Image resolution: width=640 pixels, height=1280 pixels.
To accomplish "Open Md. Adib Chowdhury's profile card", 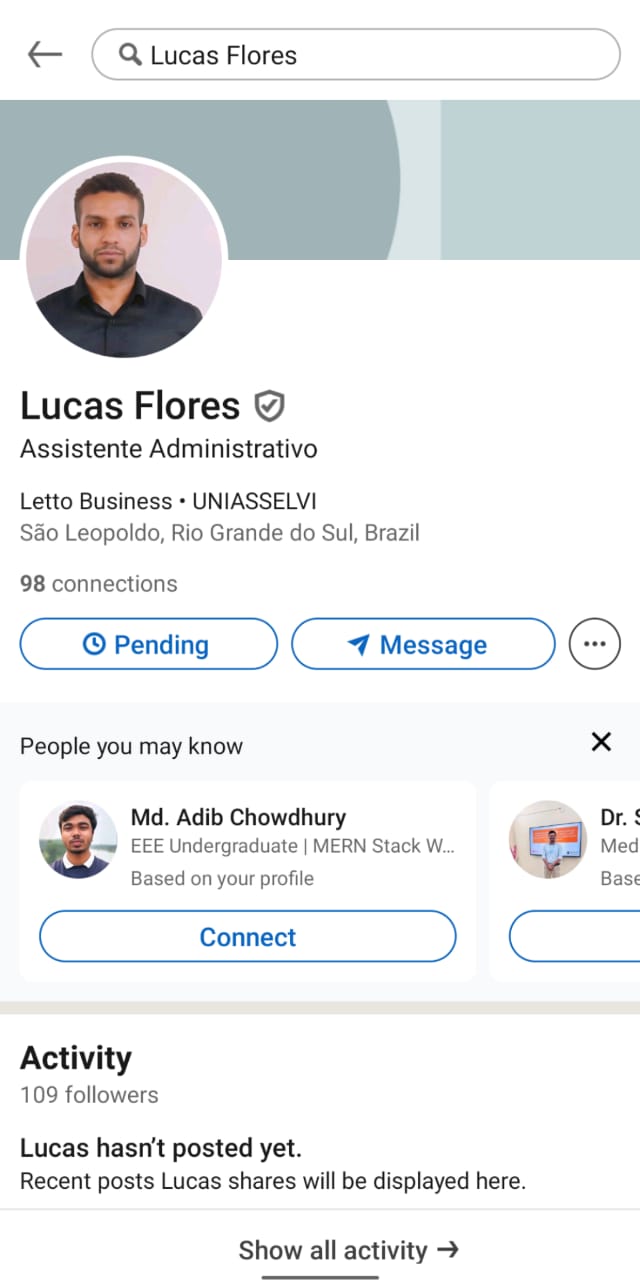I will (238, 817).
